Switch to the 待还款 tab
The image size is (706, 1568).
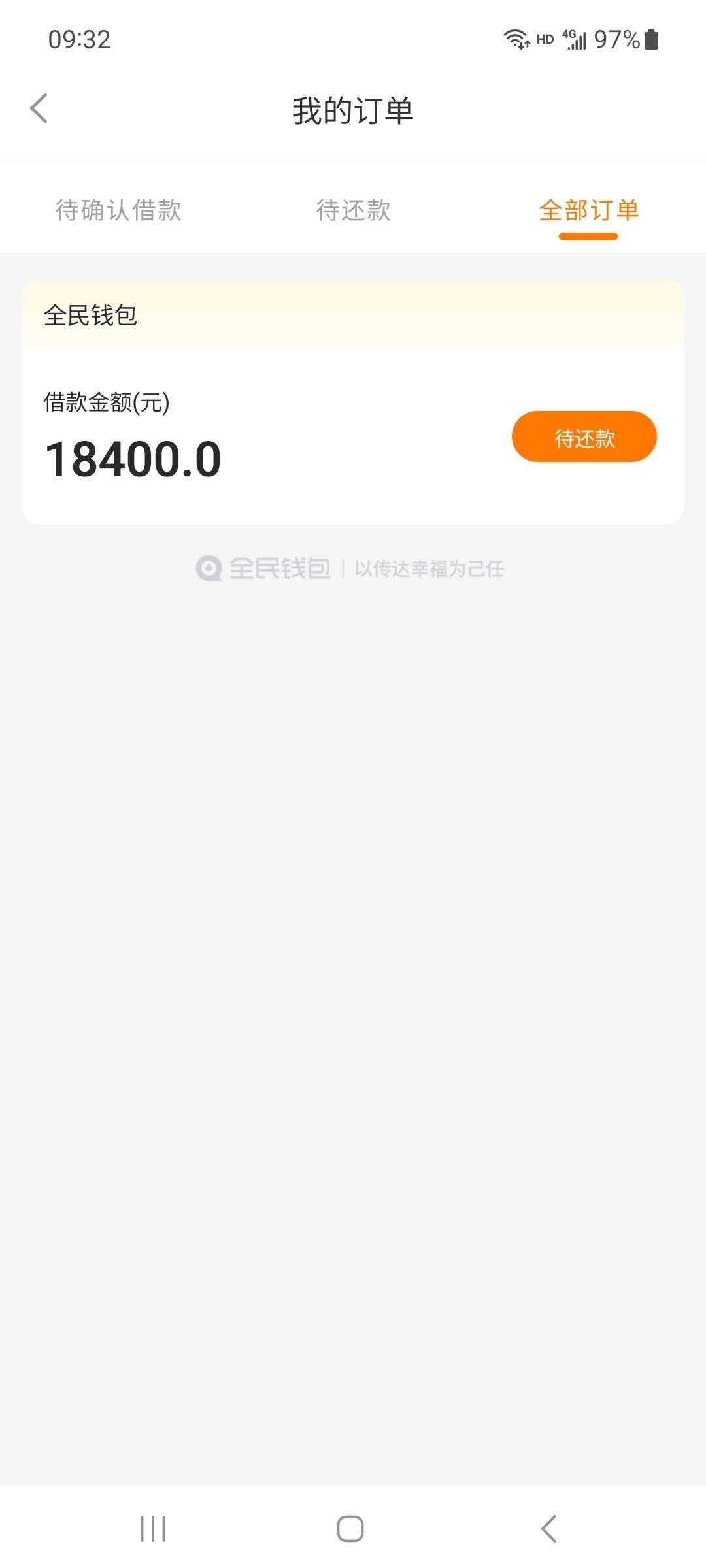(x=353, y=210)
